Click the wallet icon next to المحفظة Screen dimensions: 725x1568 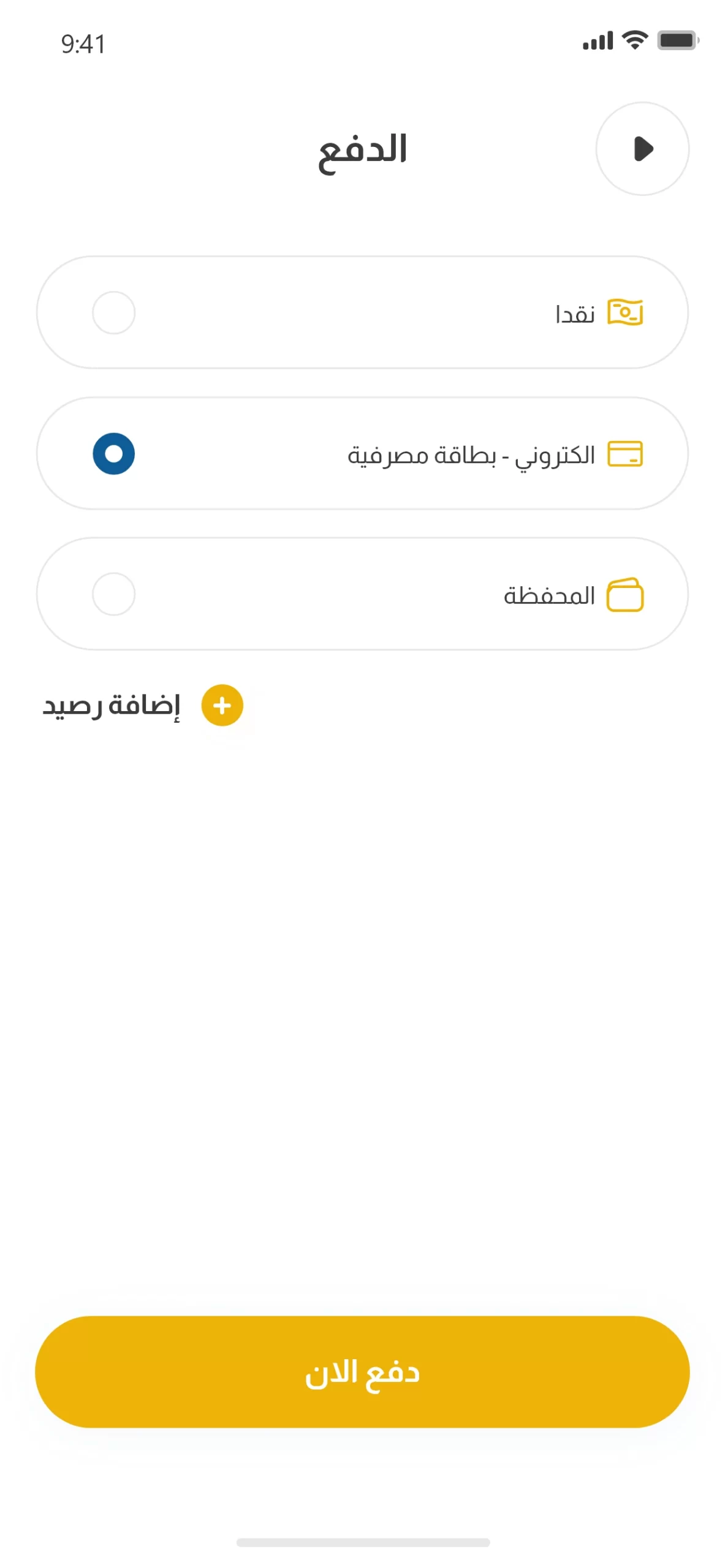click(x=625, y=594)
